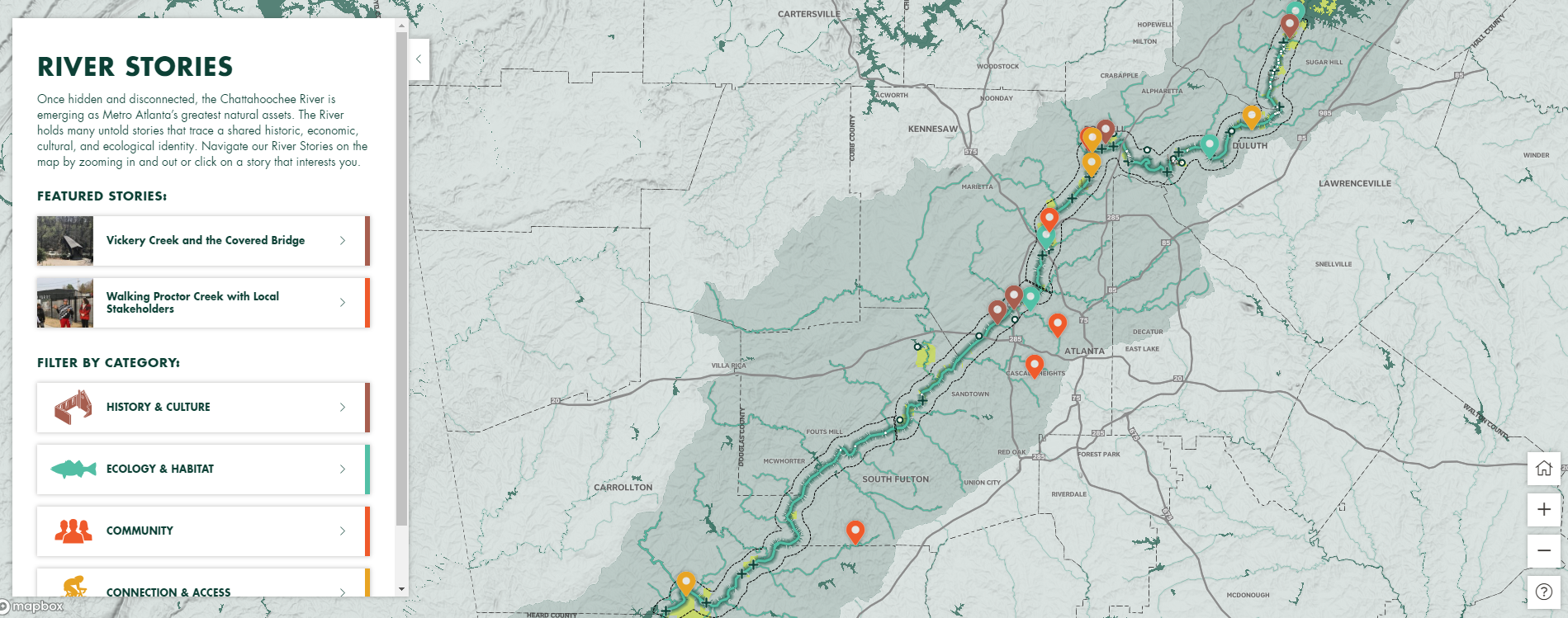Filter stories by Ecology & Habitat
Image resolution: width=1568 pixels, height=618 pixels.
[x=202, y=469]
